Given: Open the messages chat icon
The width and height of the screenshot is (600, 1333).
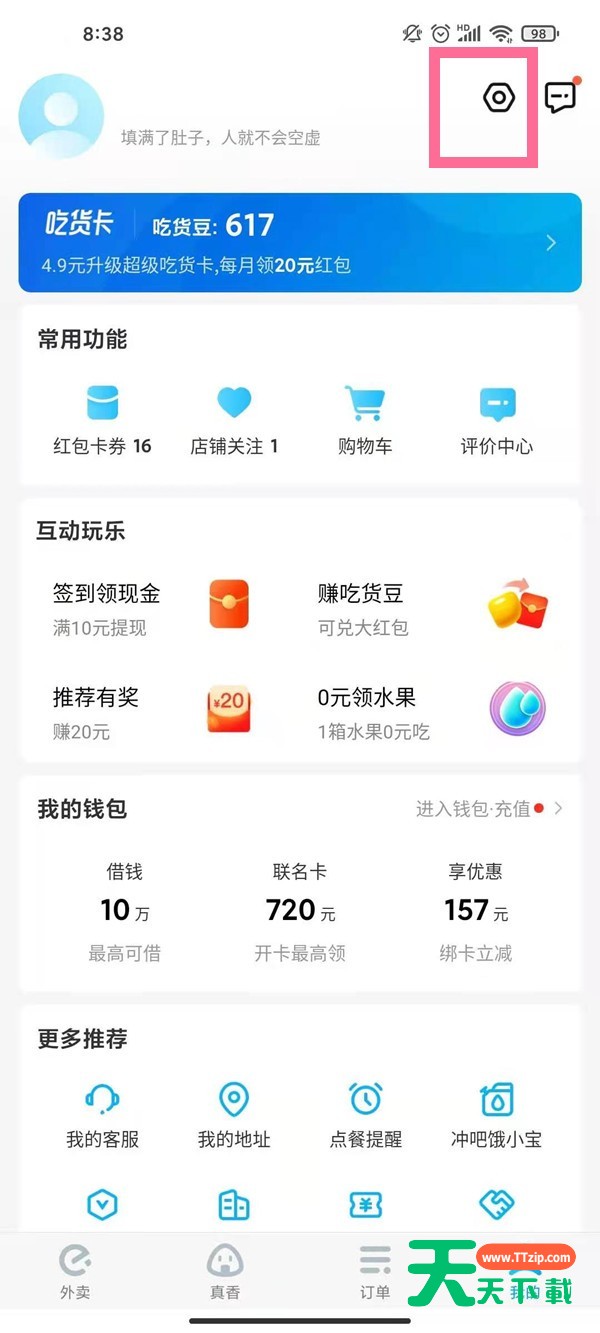Looking at the screenshot, I should coord(560,97).
